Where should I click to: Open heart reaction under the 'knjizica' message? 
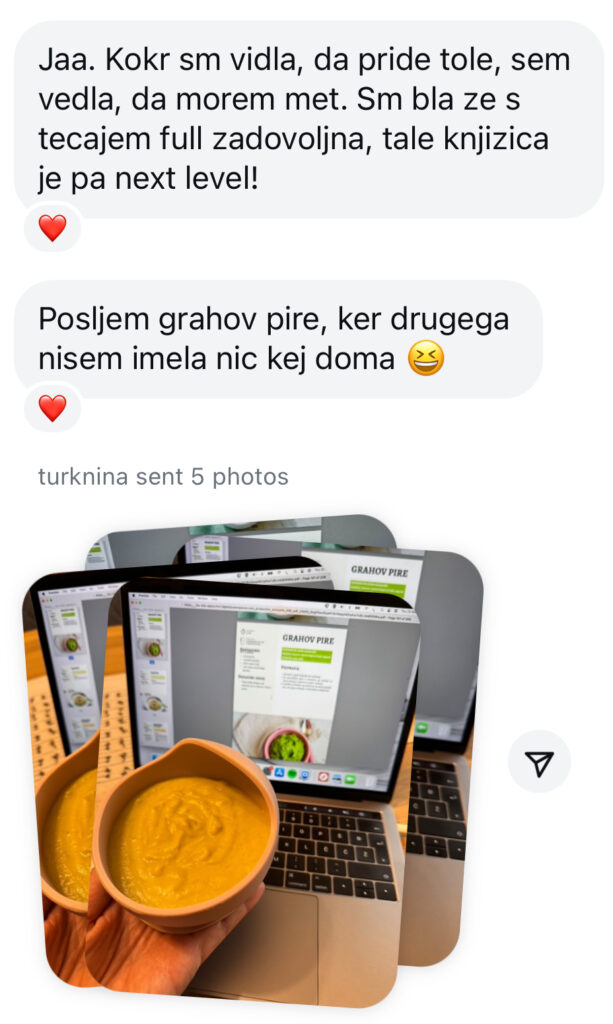point(52,228)
